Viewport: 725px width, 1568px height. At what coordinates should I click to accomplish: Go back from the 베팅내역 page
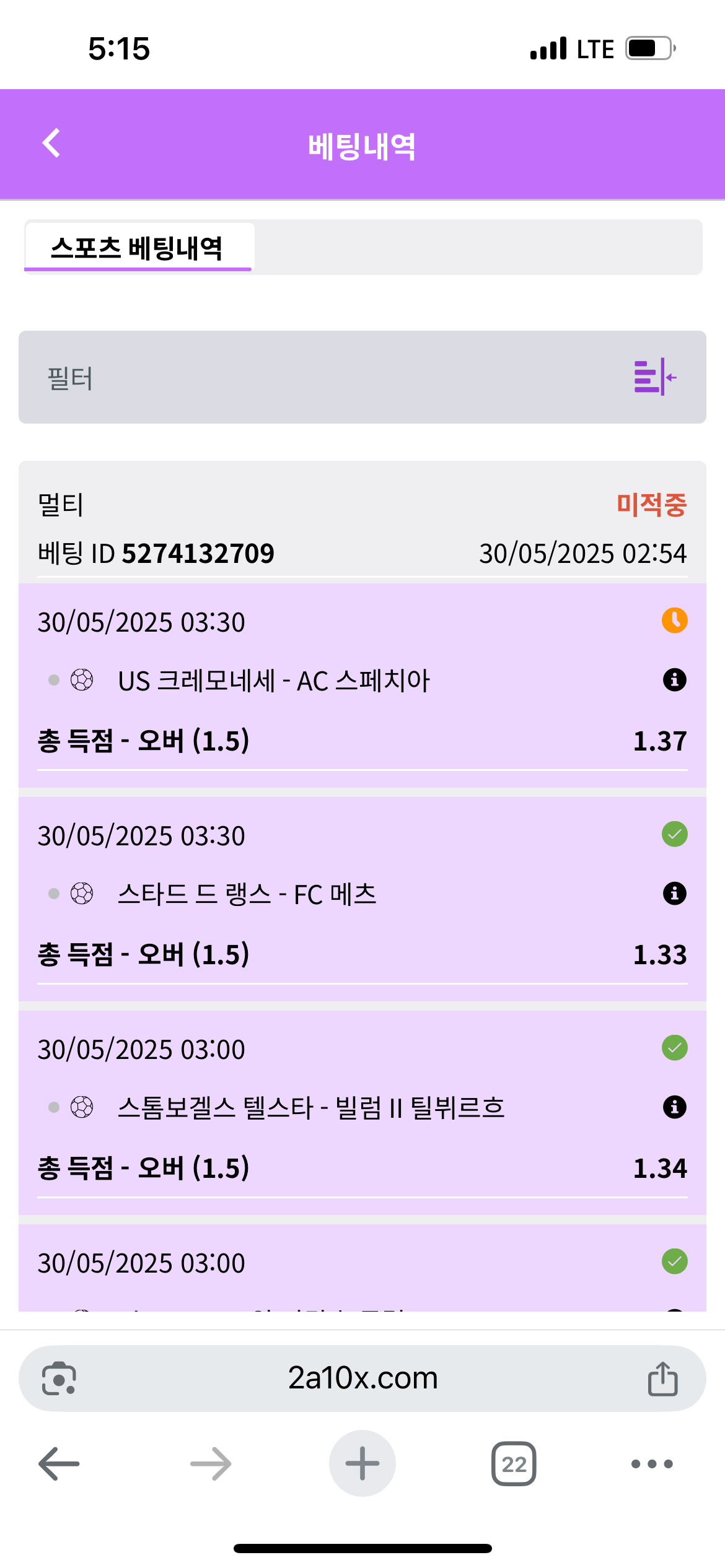coord(51,144)
